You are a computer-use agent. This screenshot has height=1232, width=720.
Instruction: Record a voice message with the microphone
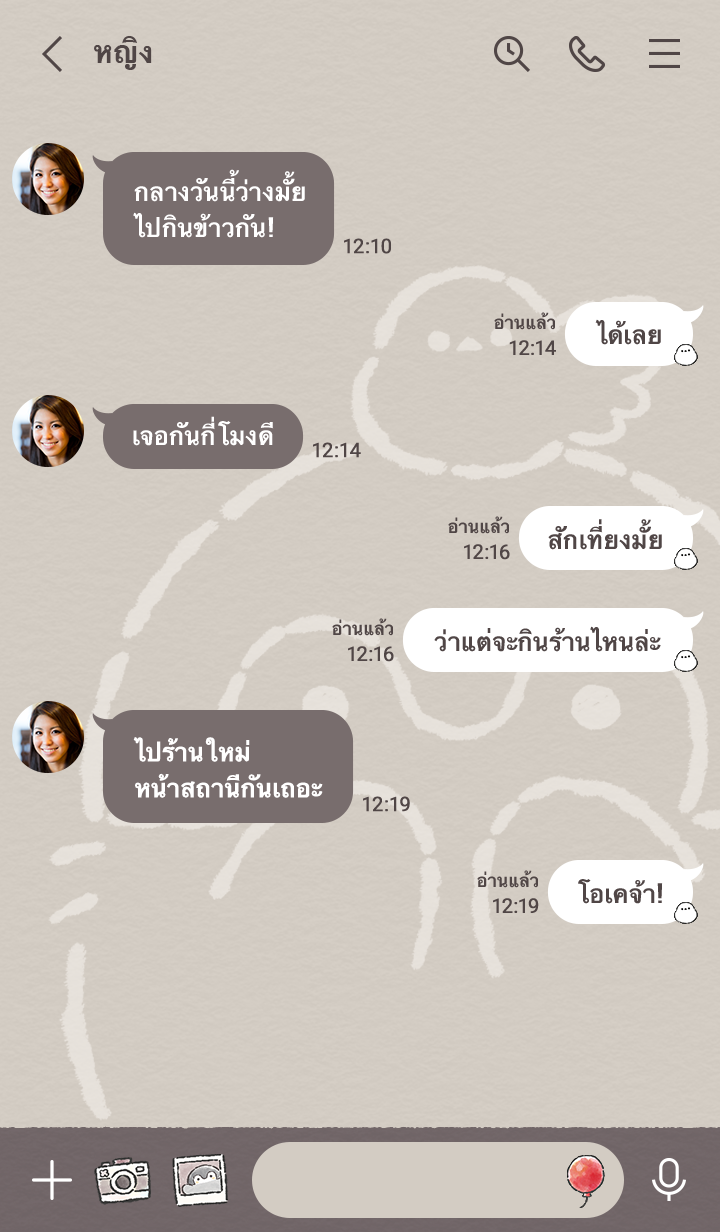pyautogui.click(x=668, y=1181)
